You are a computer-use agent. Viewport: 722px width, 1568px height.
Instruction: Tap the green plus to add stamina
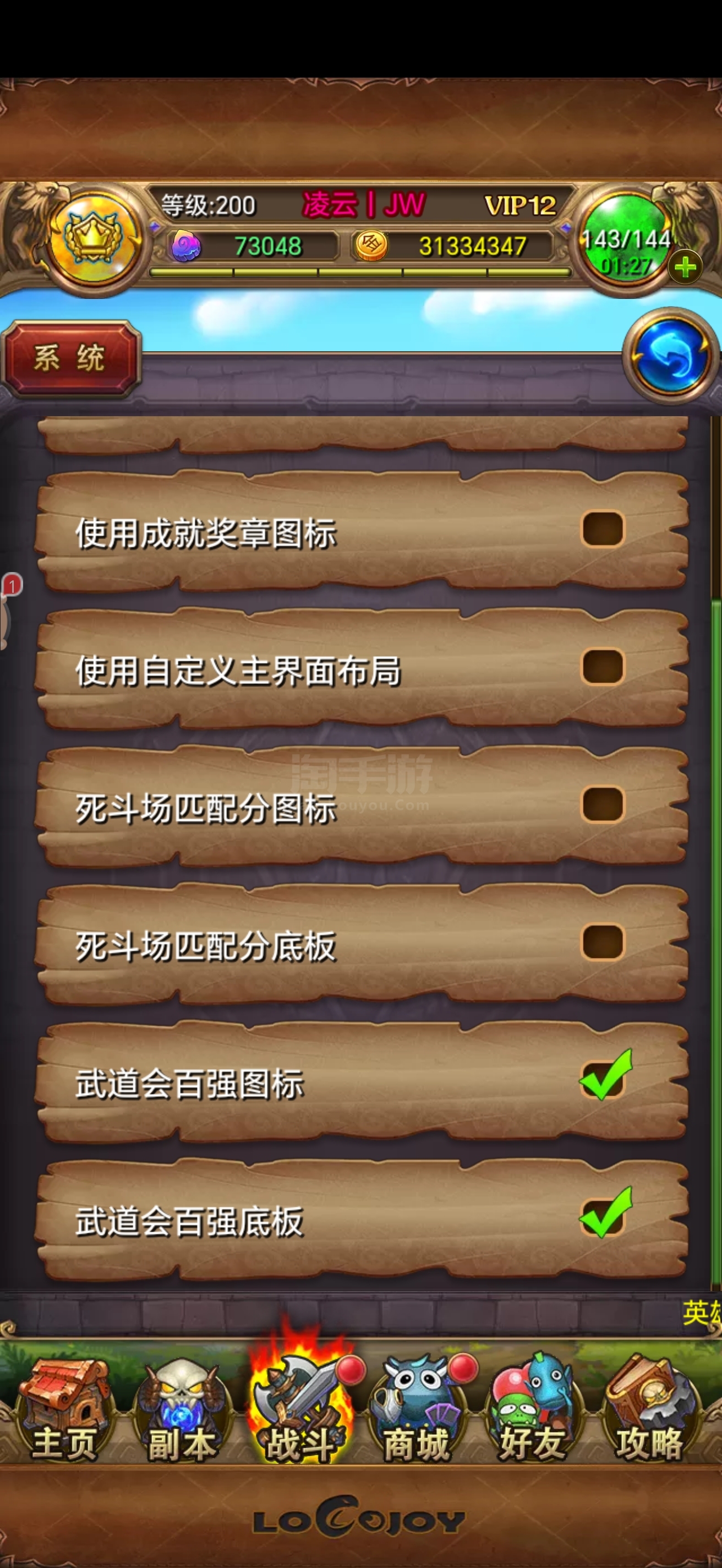(685, 267)
